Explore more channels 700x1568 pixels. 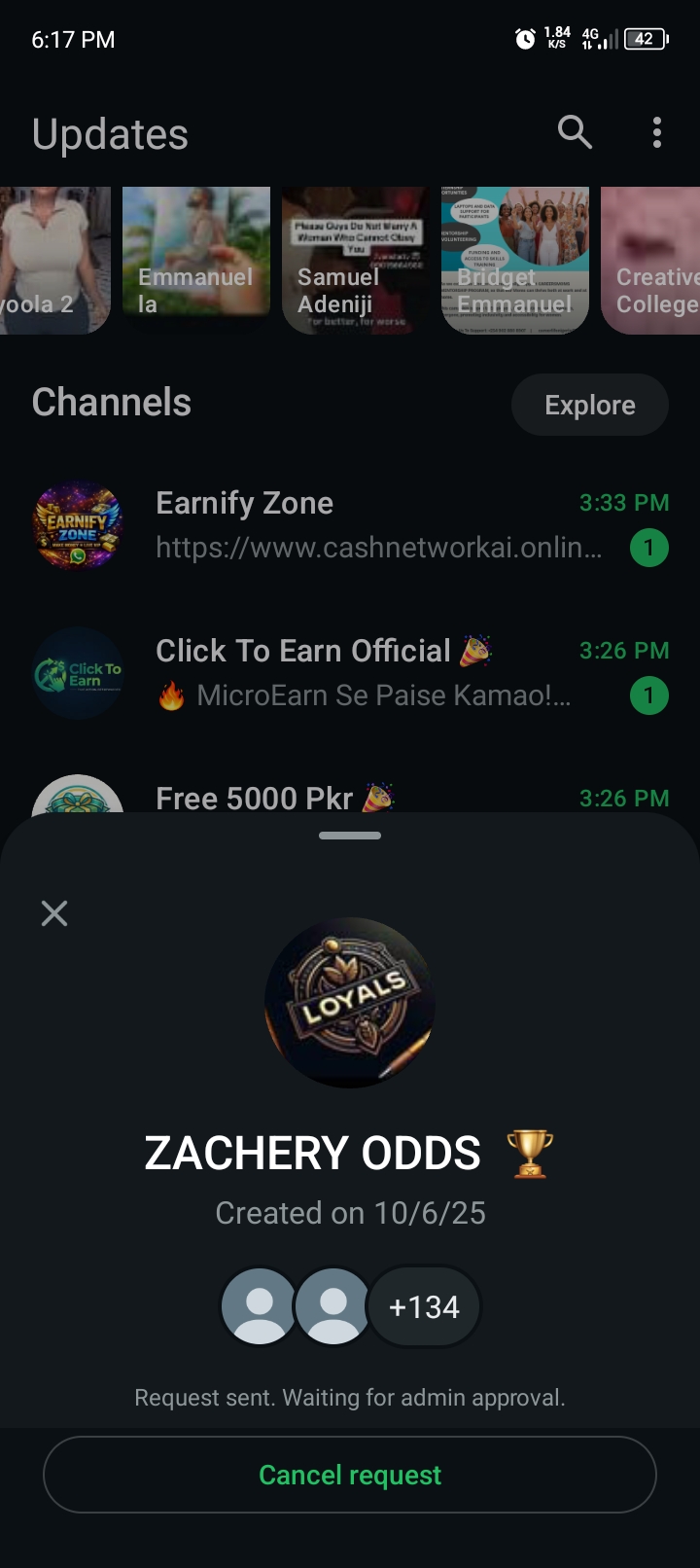coord(589,405)
